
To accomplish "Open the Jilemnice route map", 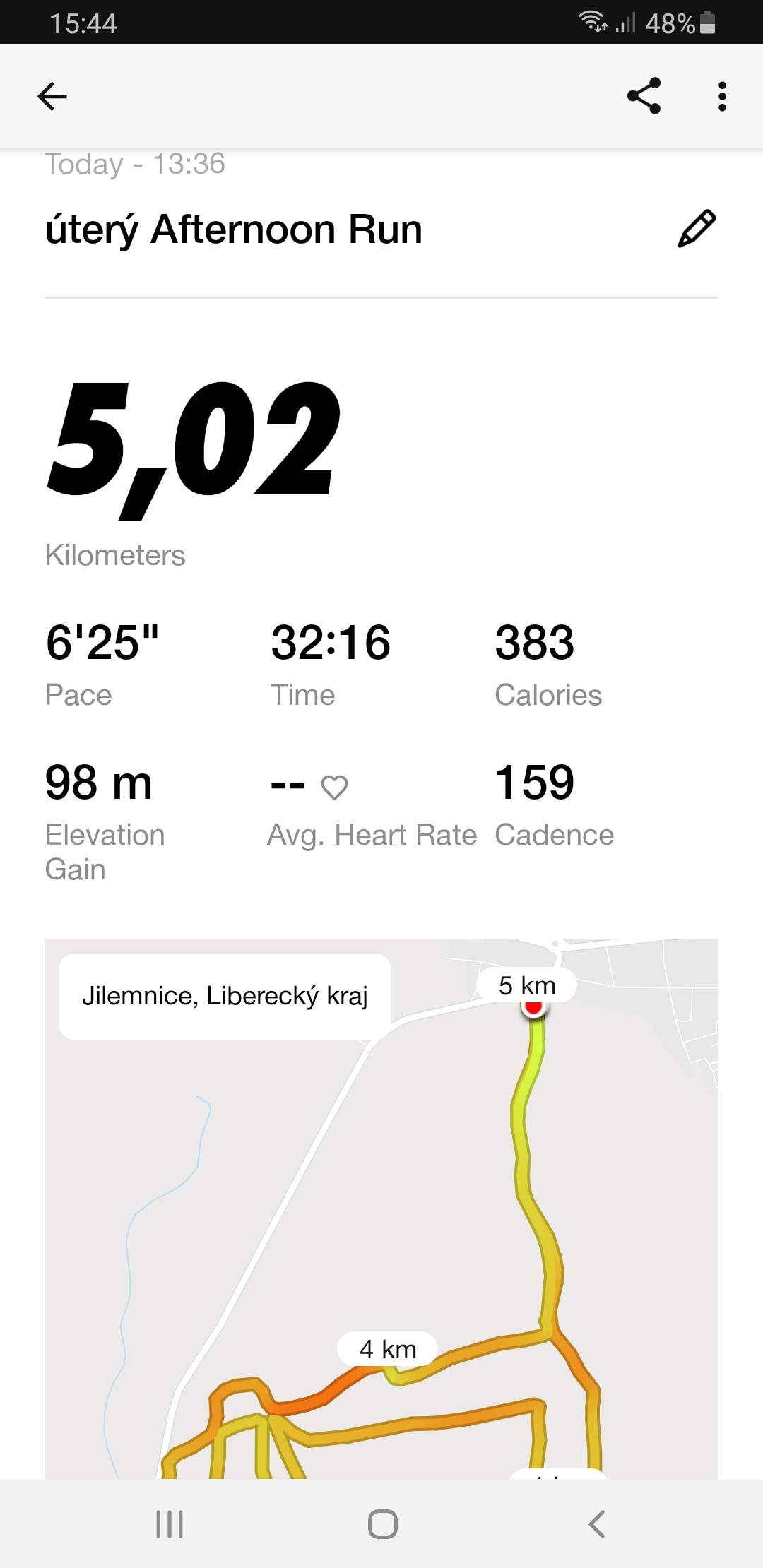I will (381, 1208).
